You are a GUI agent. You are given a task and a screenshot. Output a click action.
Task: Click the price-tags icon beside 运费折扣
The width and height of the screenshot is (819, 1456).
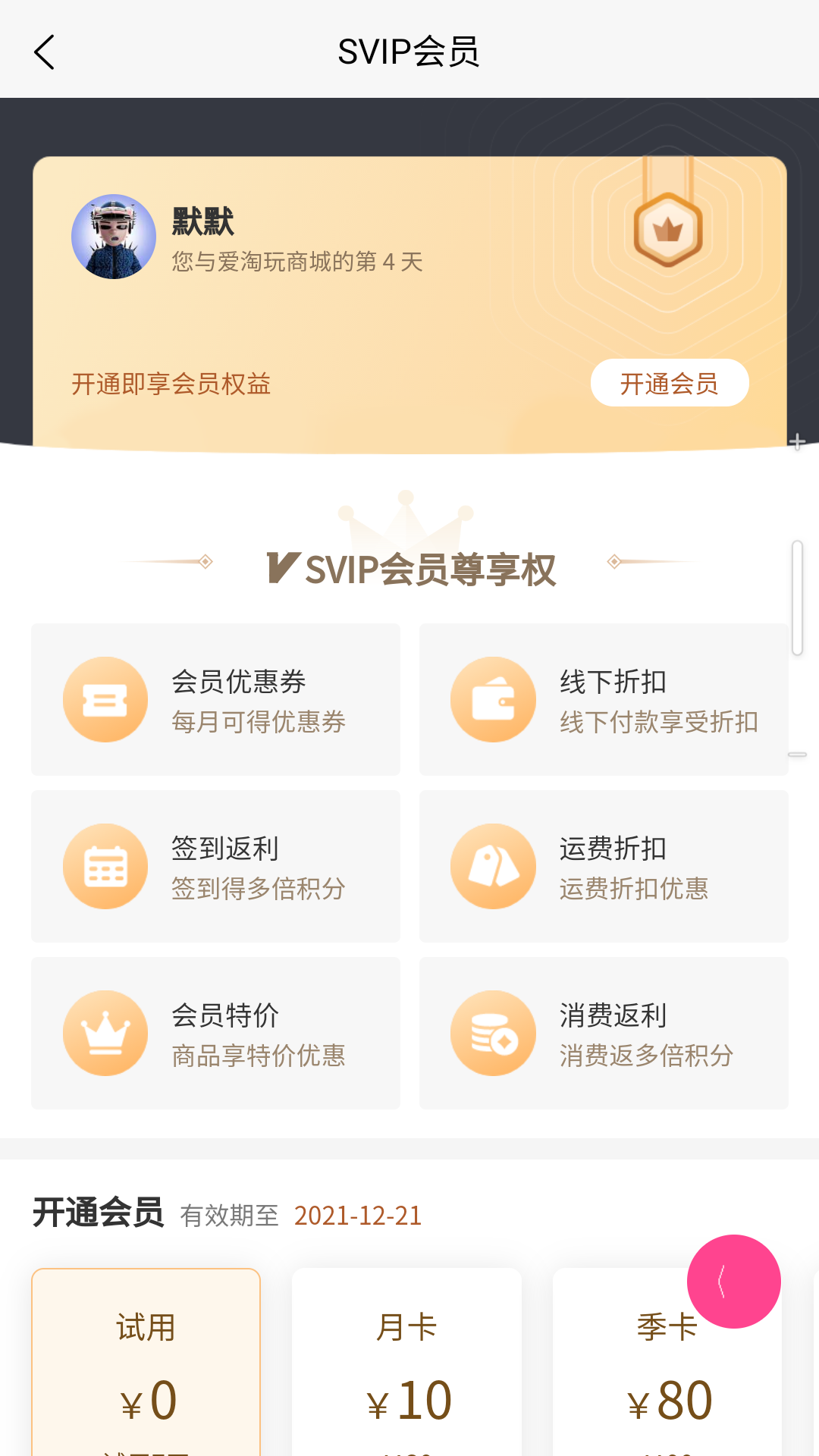coord(493,865)
